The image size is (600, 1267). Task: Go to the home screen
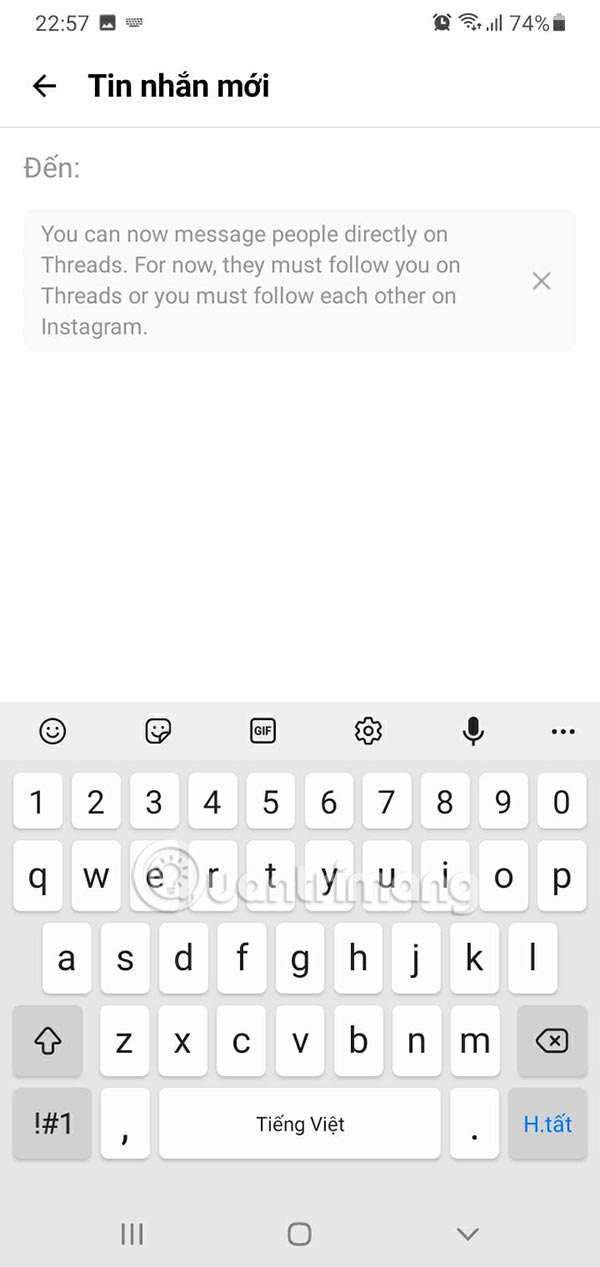tap(299, 1234)
